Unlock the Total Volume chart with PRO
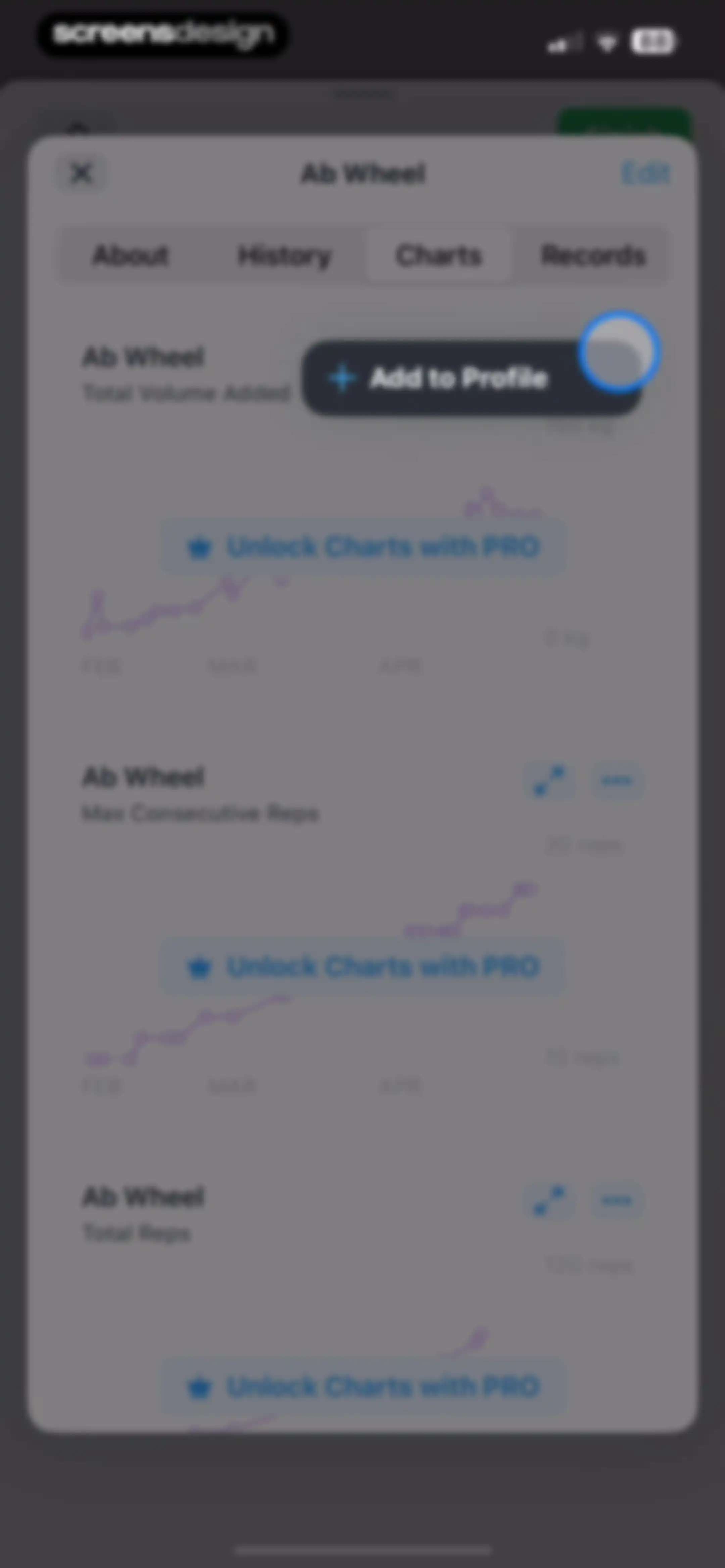Image resolution: width=725 pixels, height=1568 pixels. tap(364, 547)
